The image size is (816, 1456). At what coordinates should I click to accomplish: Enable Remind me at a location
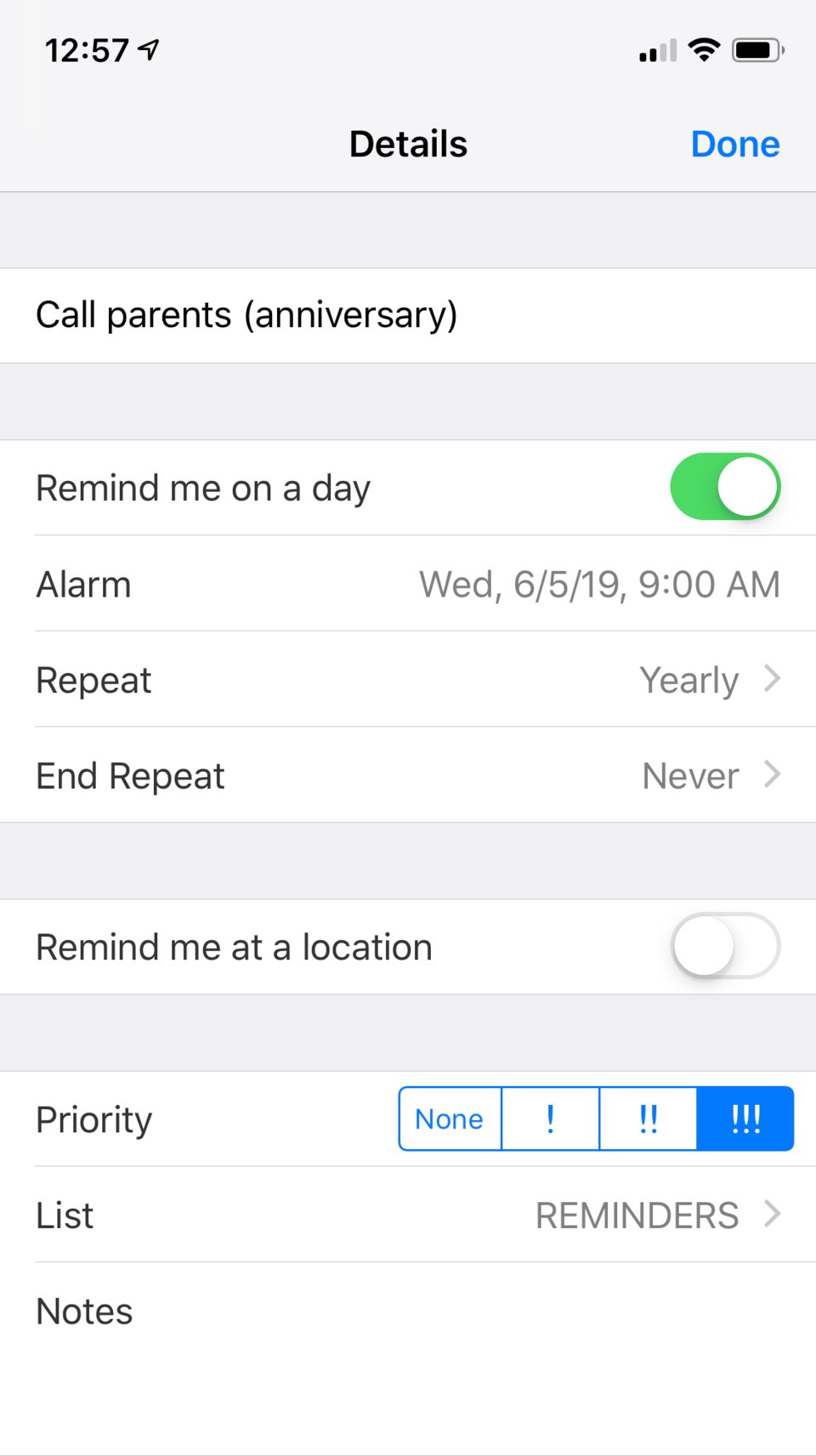click(724, 946)
